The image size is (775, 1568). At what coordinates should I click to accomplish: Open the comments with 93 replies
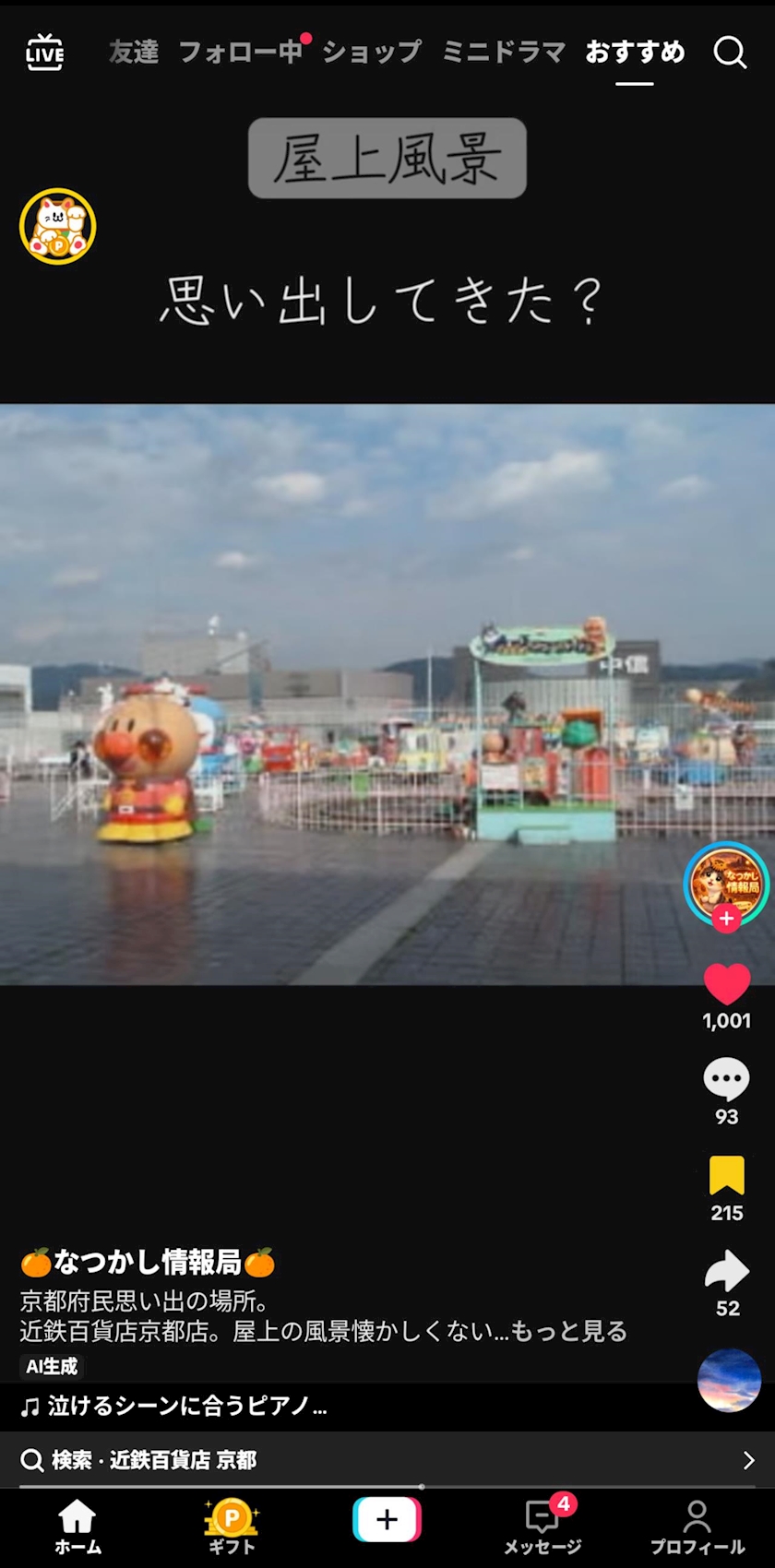[727, 1079]
